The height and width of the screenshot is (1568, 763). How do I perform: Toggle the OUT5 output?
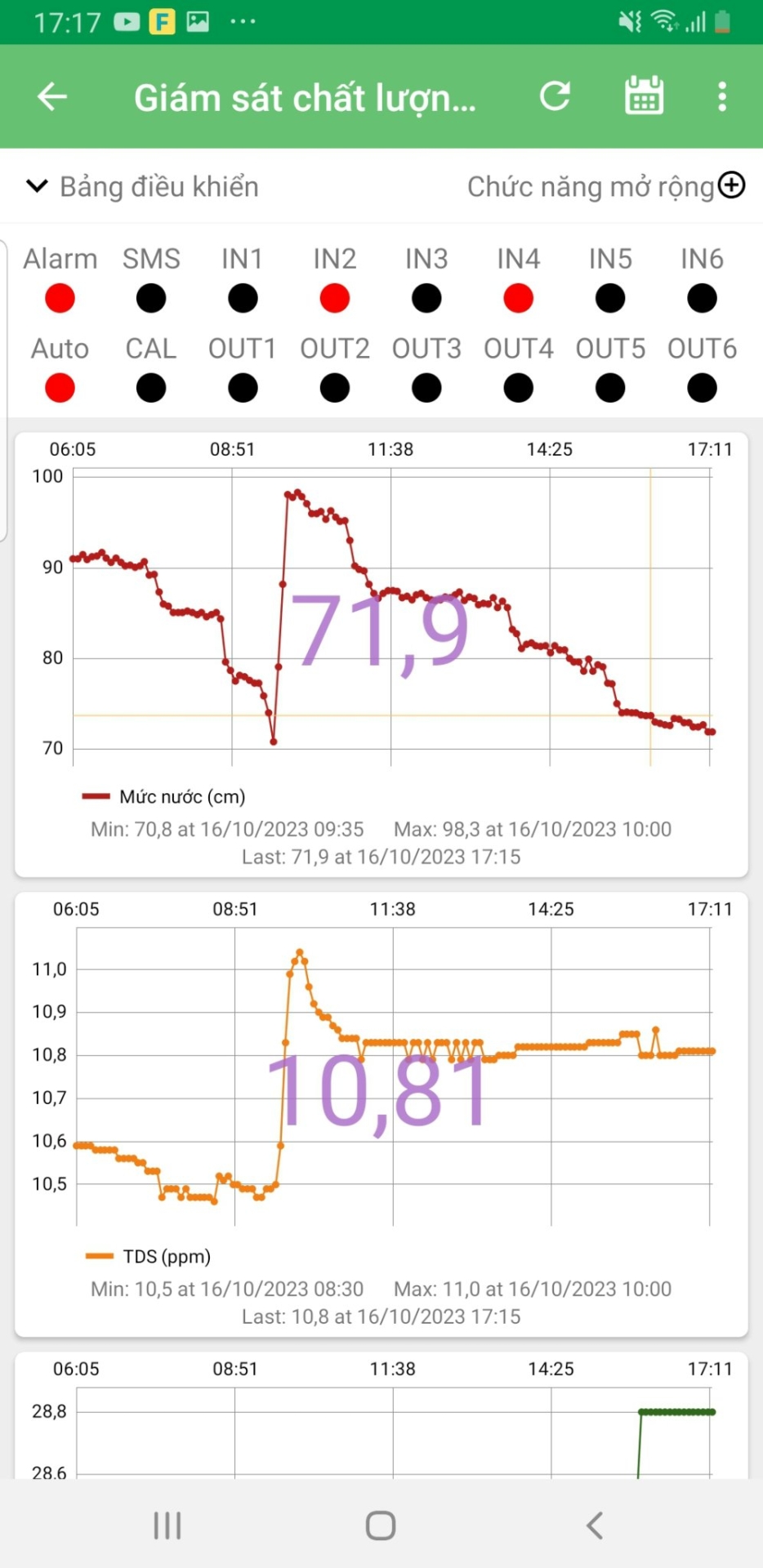pos(610,388)
